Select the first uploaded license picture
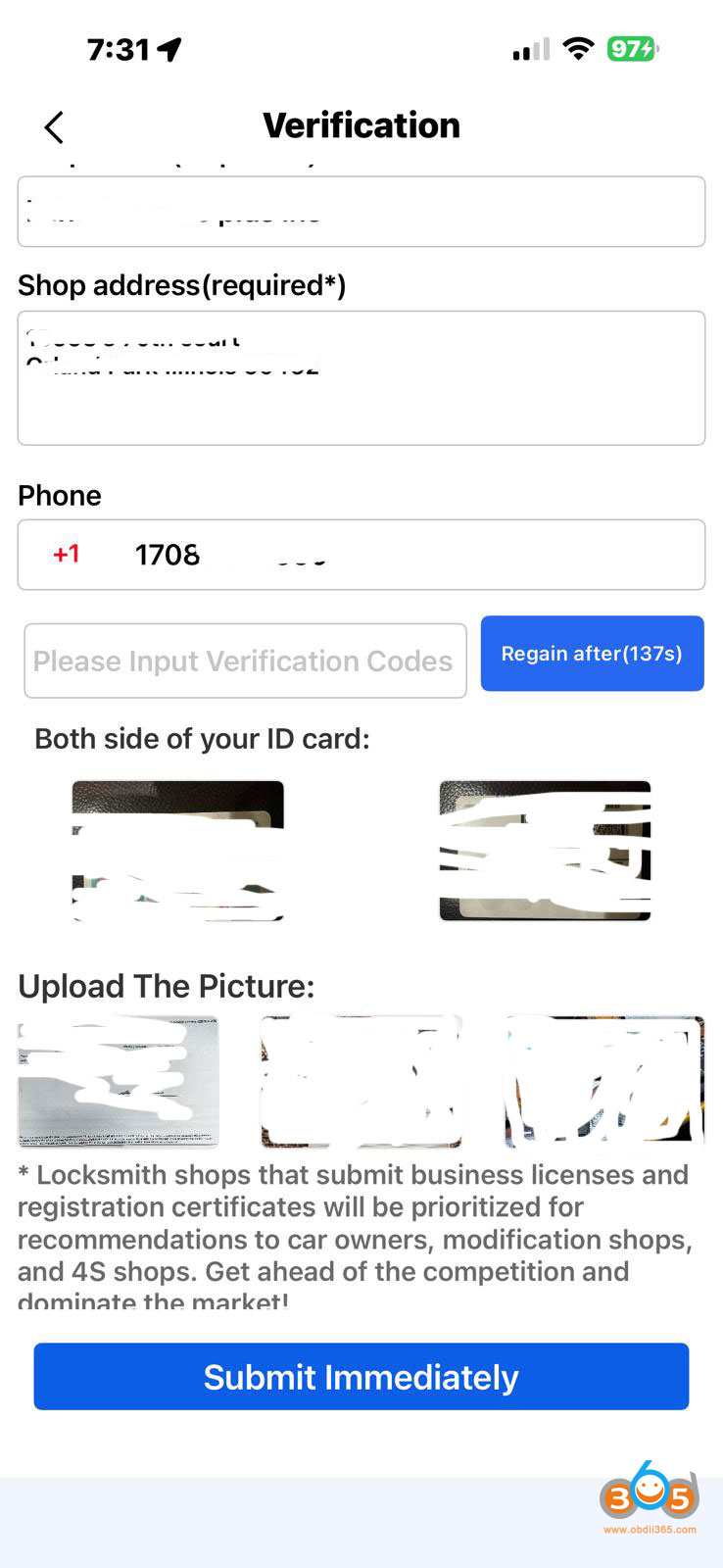The image size is (723, 1568). tap(117, 1082)
